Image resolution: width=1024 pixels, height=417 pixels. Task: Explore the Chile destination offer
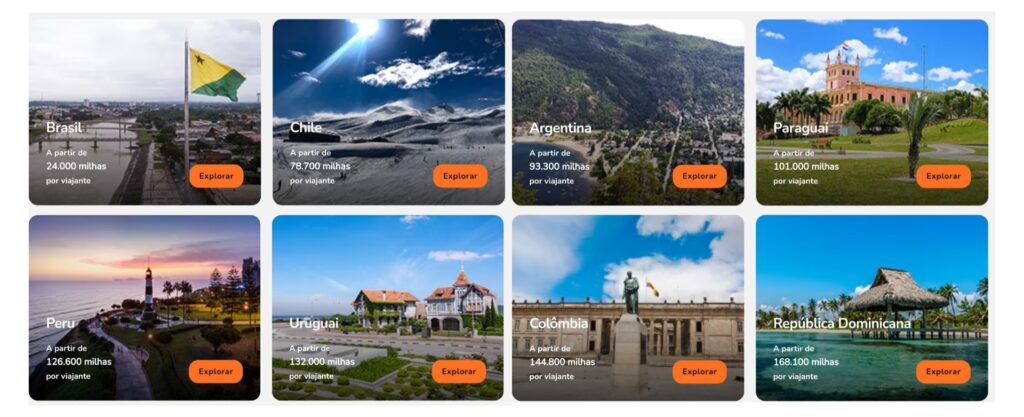[x=460, y=176]
